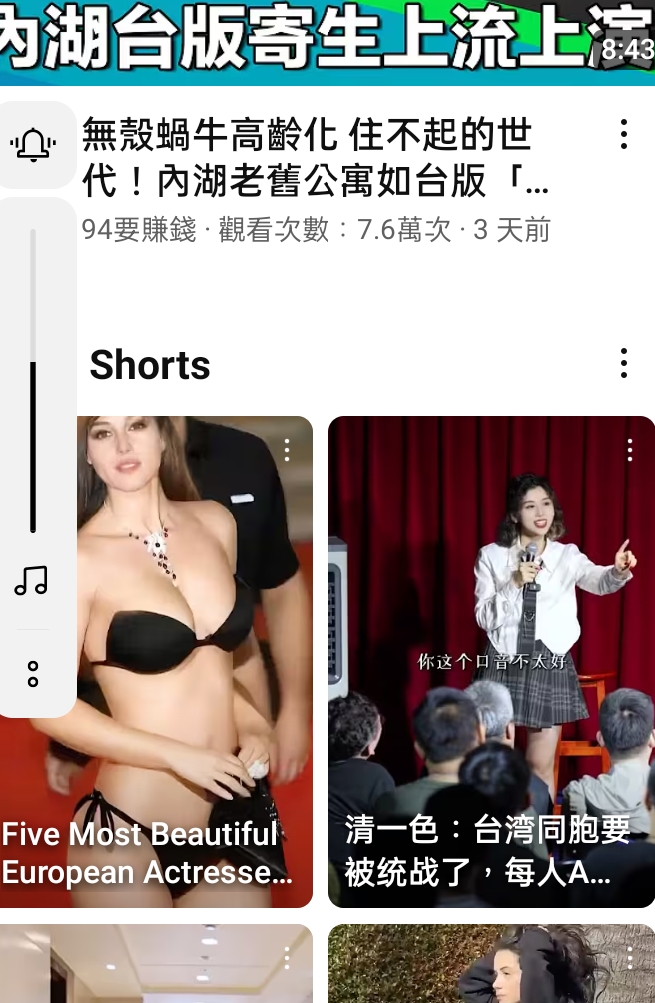
Task: Open the Shorts section overflow menu
Action: tap(624, 363)
